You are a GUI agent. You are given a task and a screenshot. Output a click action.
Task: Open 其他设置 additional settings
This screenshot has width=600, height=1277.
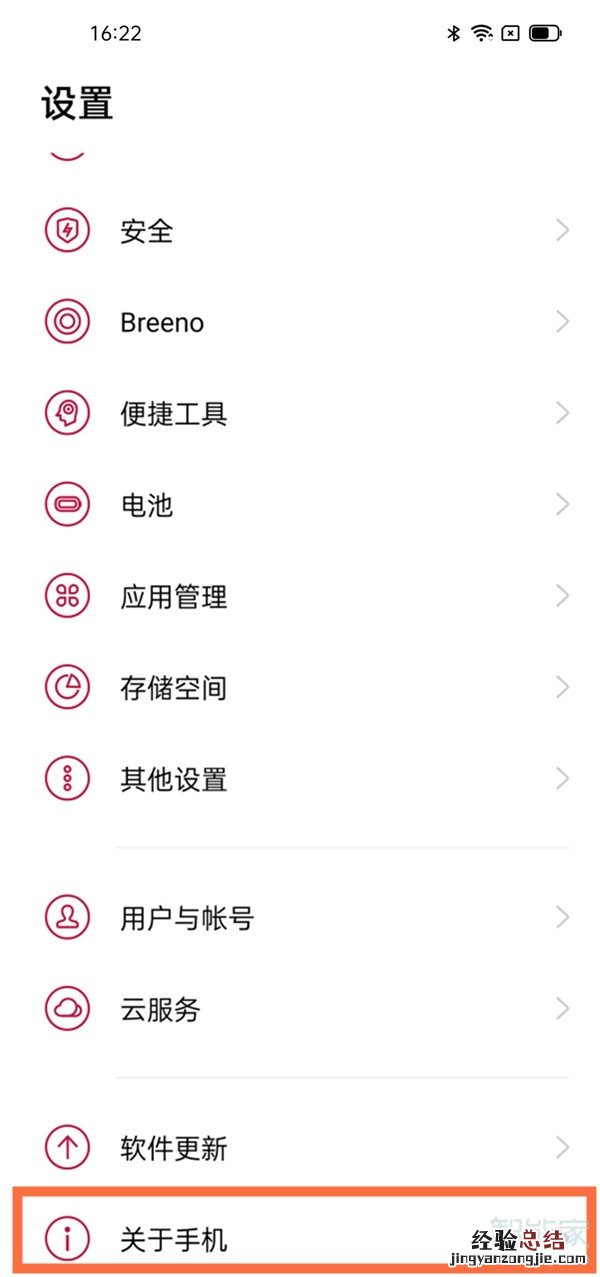174,779
